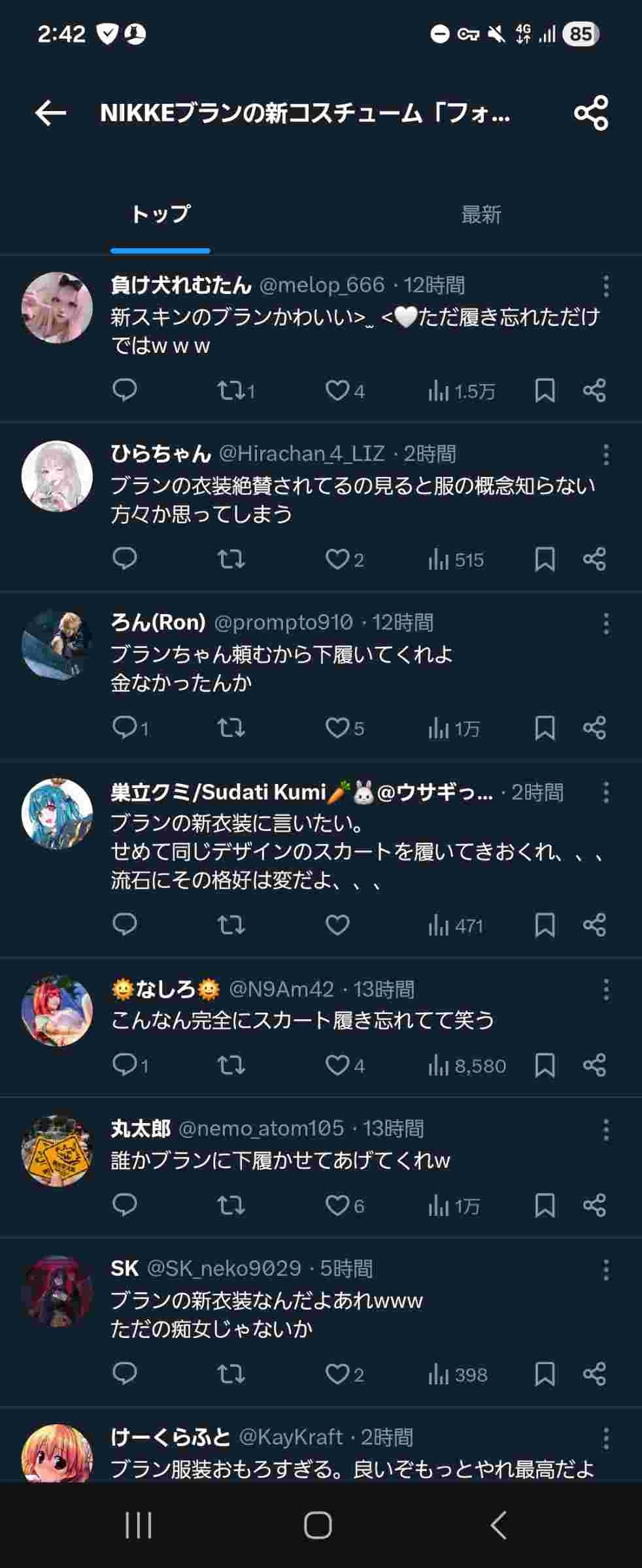
Task: Tap the system home button
Action: (x=318, y=1526)
